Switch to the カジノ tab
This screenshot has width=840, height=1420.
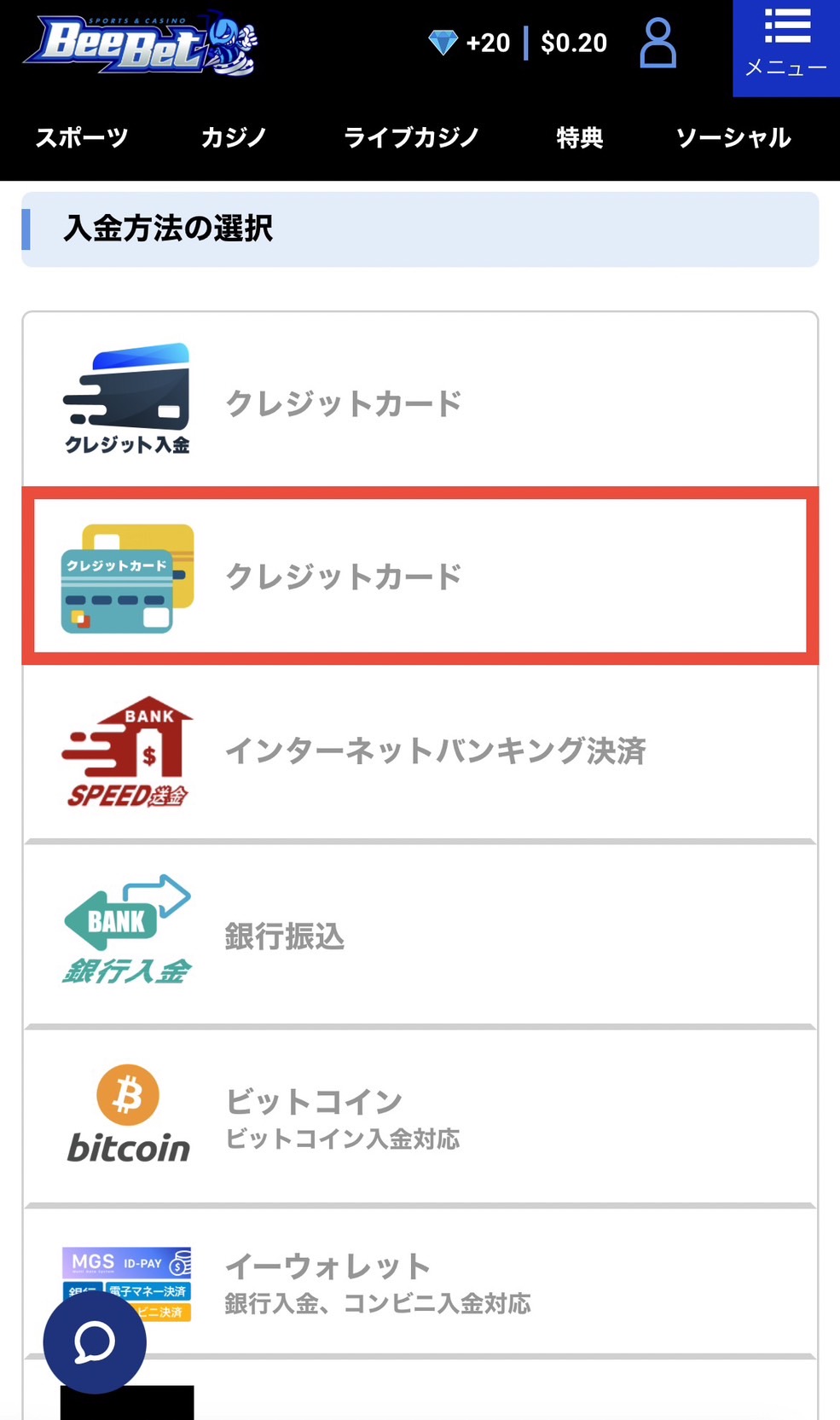pos(234,137)
